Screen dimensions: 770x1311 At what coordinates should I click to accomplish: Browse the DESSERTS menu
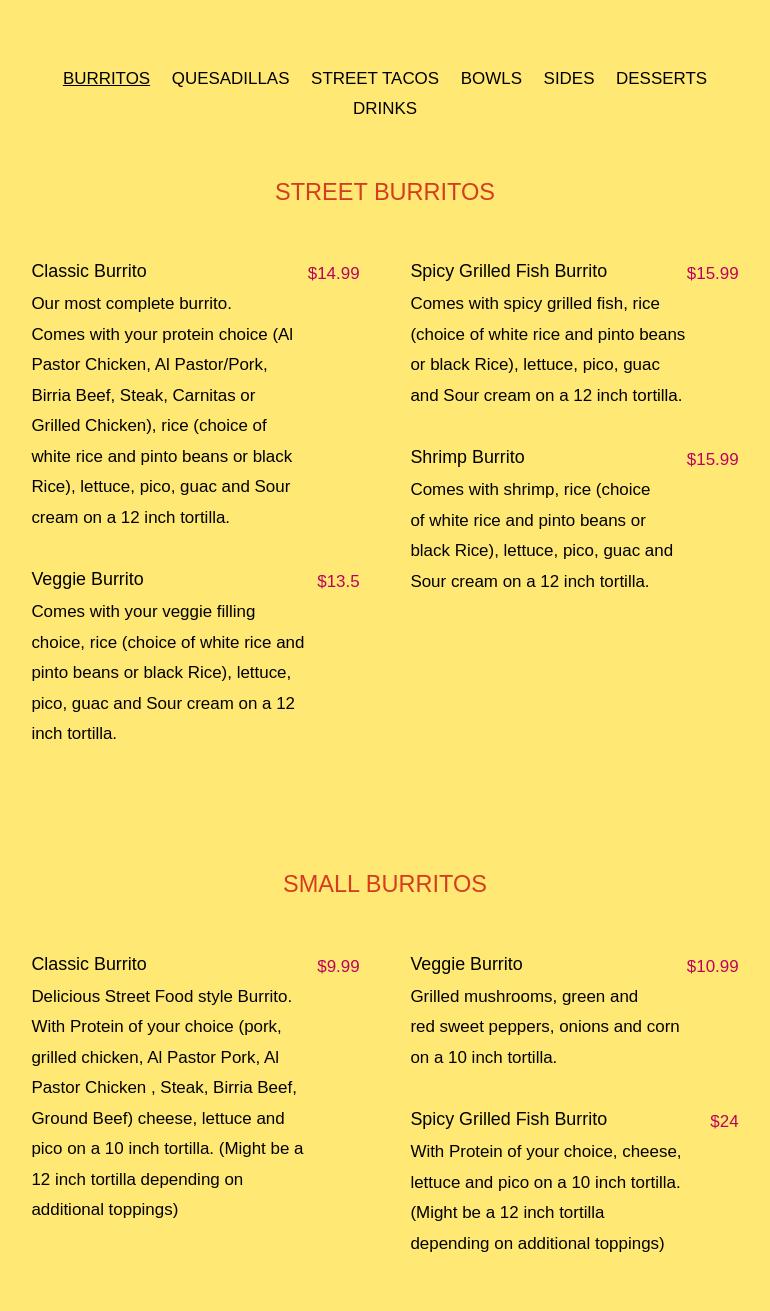661,78
